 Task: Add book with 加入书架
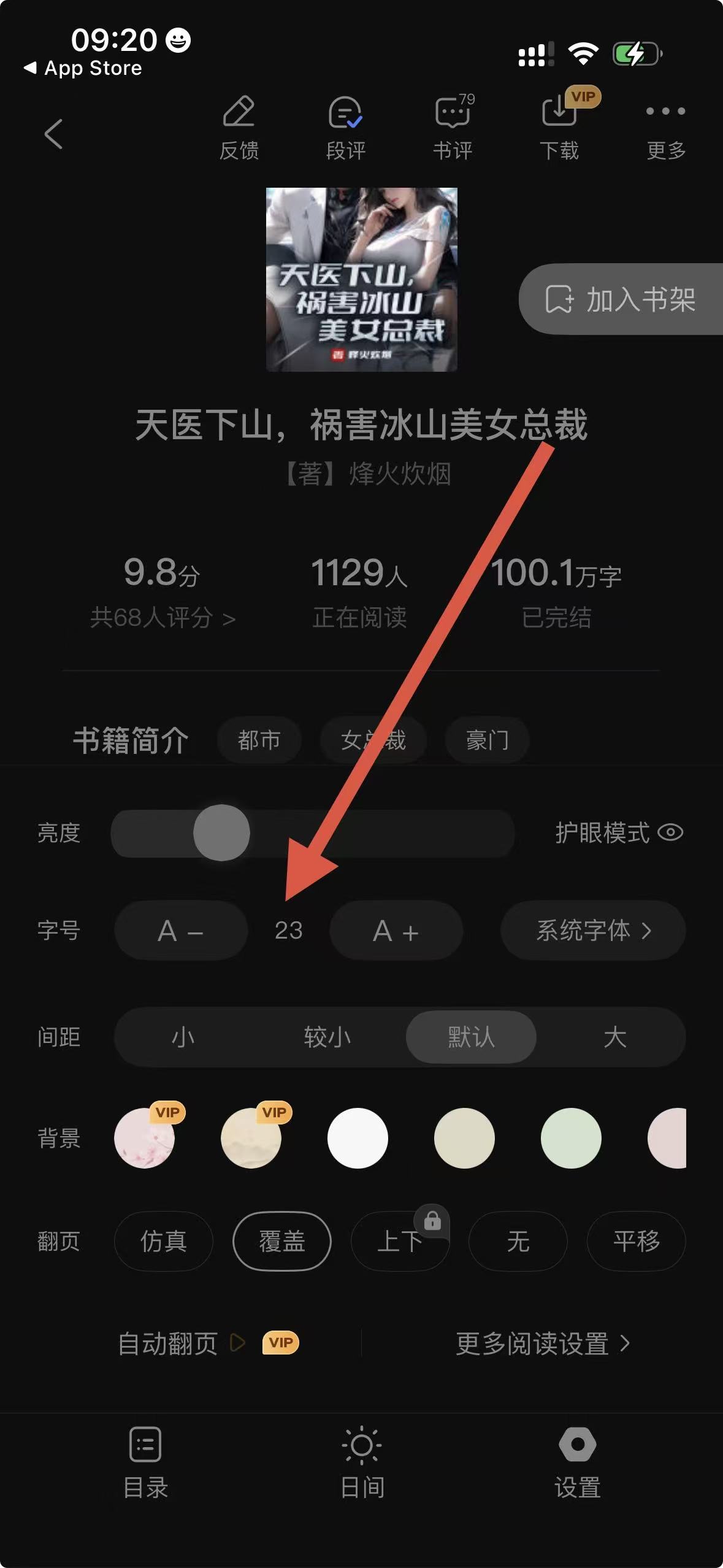(x=621, y=299)
